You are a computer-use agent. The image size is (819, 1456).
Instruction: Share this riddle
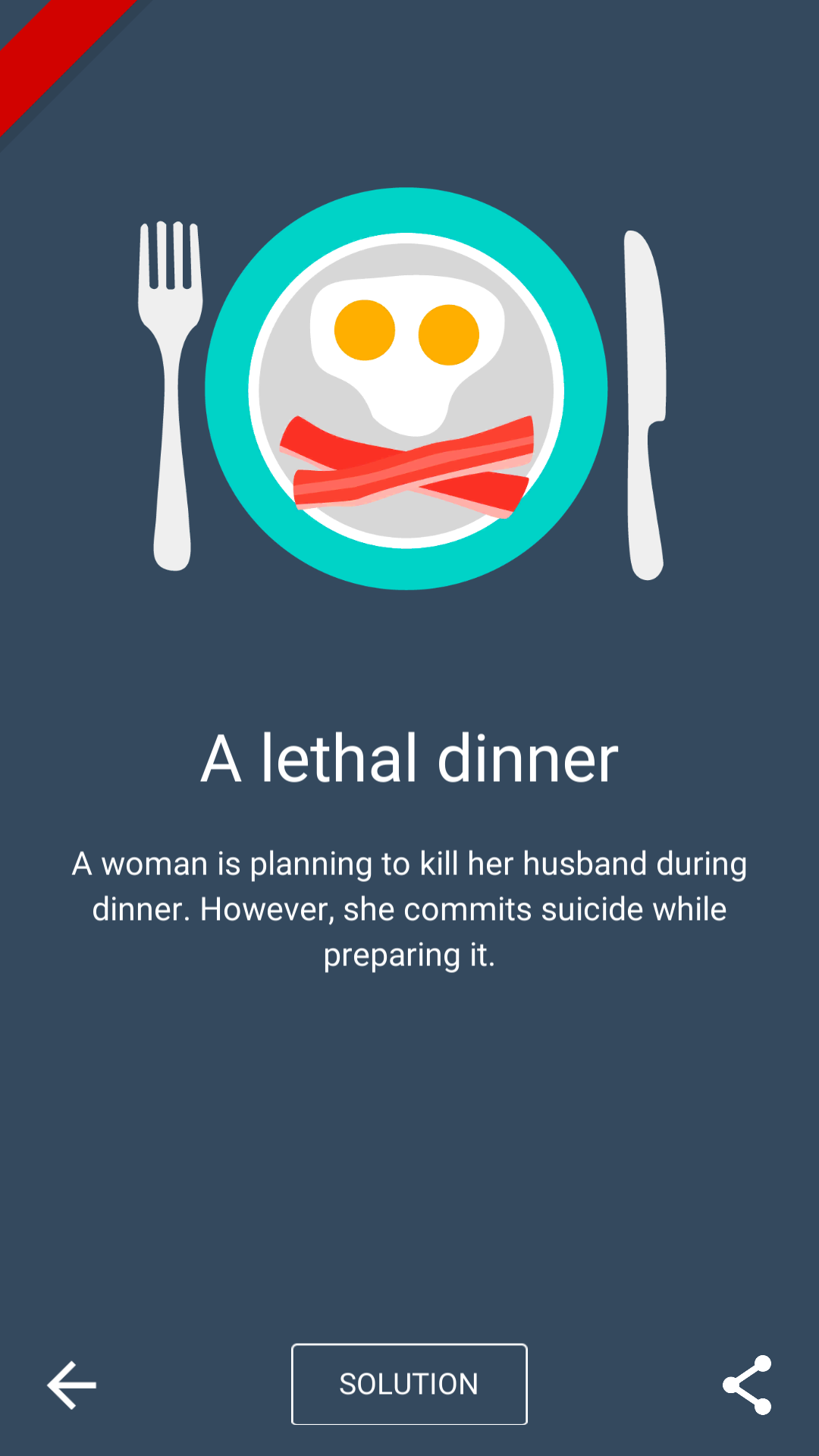747,1385
